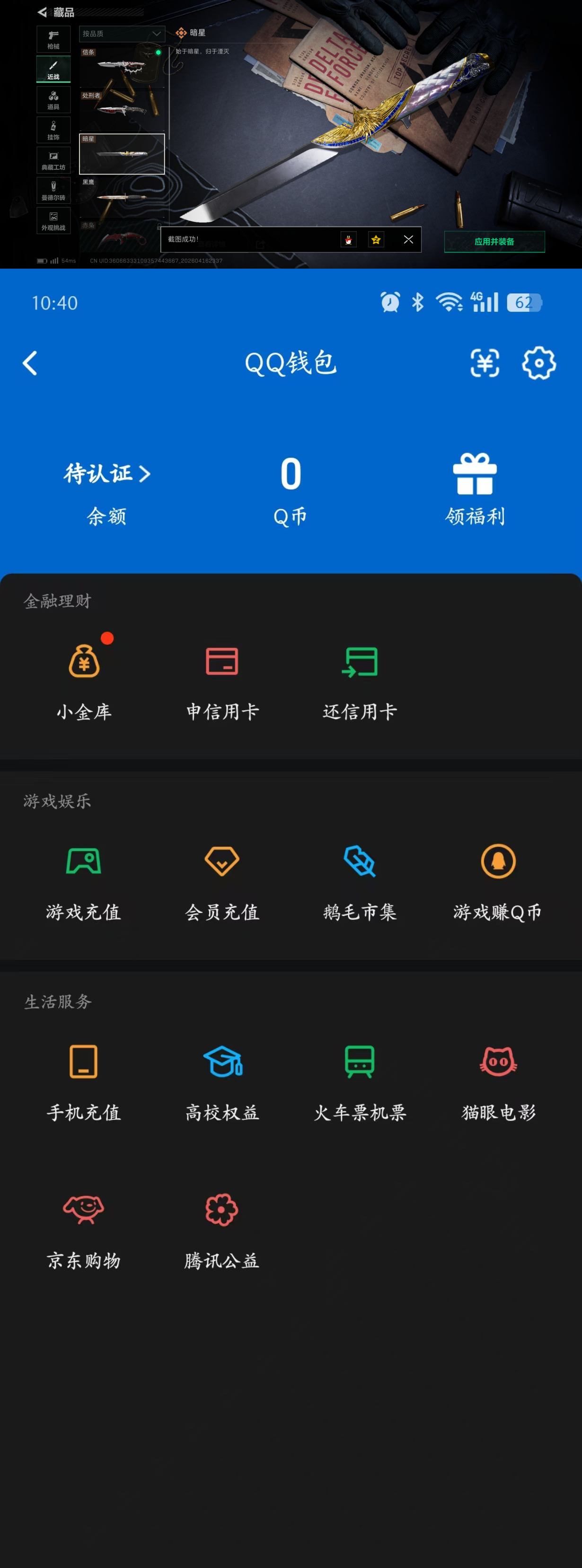Select the 近战 melee category tab
The width and height of the screenshot is (582, 1568).
[53, 70]
